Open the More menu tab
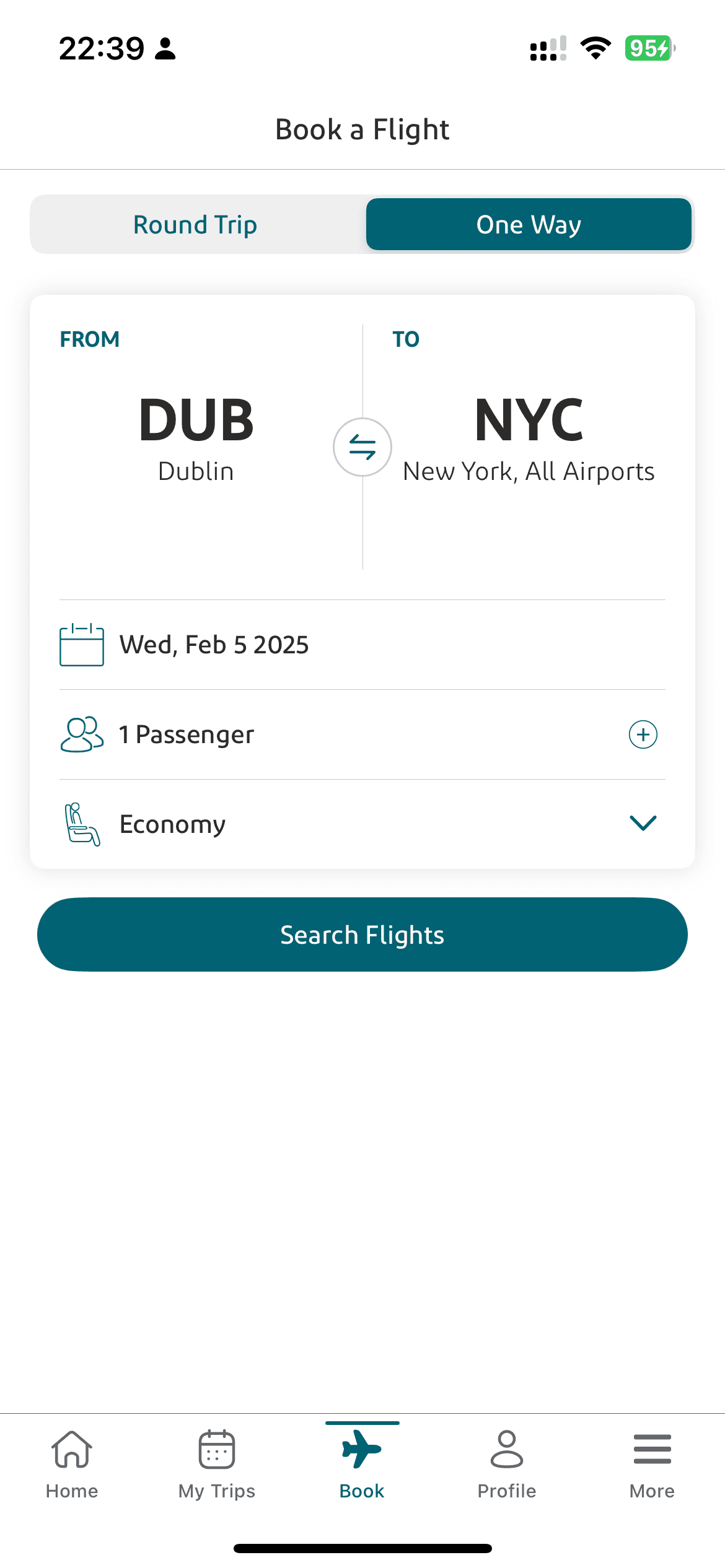The height and width of the screenshot is (1568, 725). click(652, 1465)
